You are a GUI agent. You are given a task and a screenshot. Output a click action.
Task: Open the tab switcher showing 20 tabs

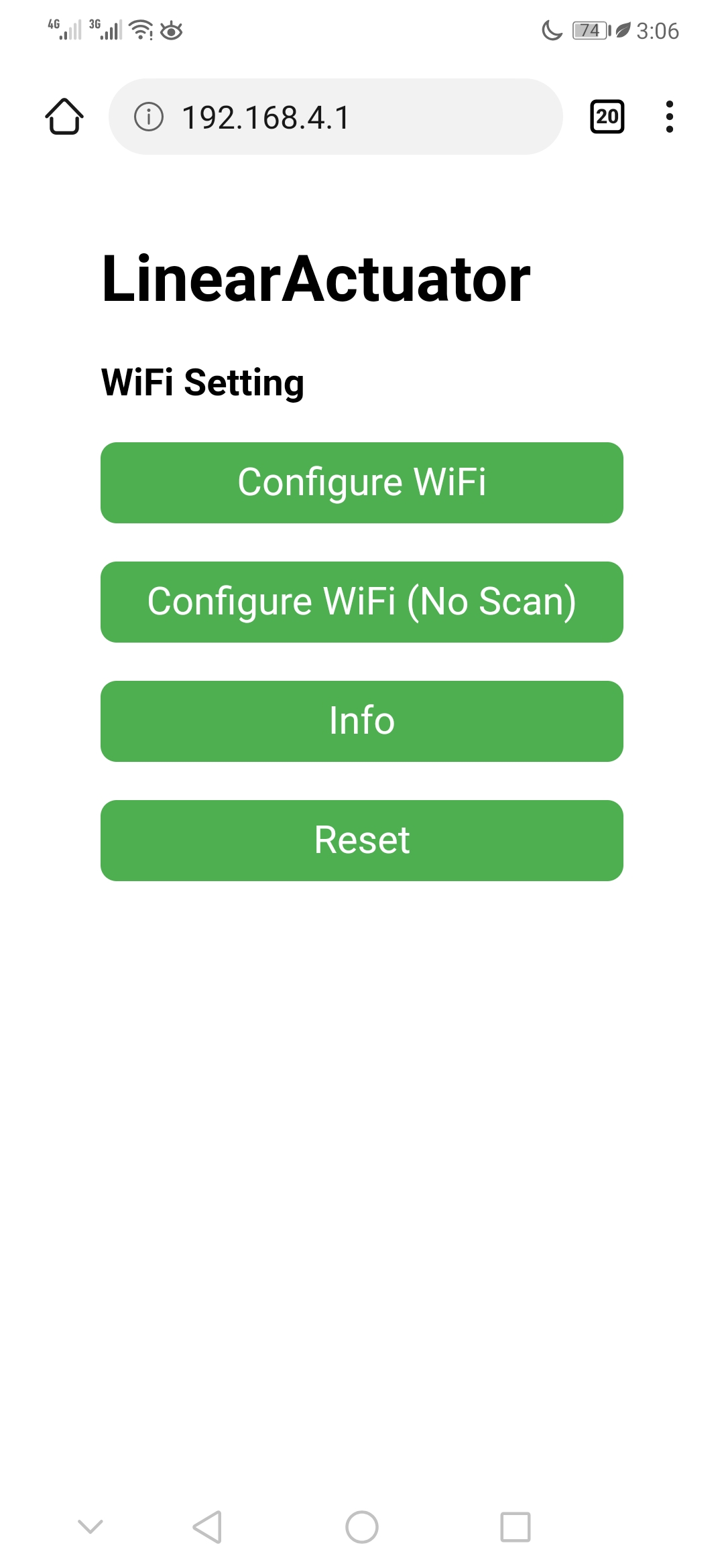coord(607,117)
